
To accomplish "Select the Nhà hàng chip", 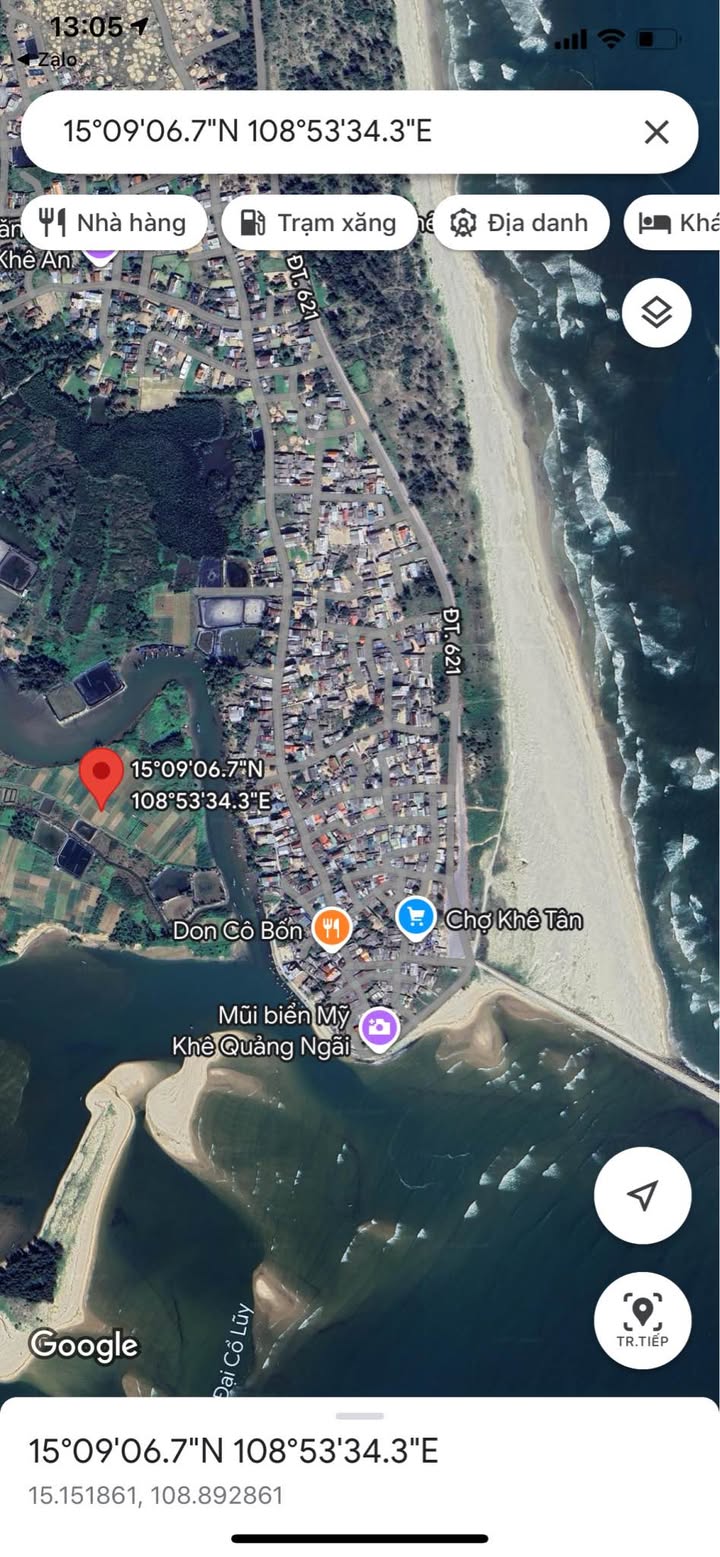I will (x=113, y=222).
